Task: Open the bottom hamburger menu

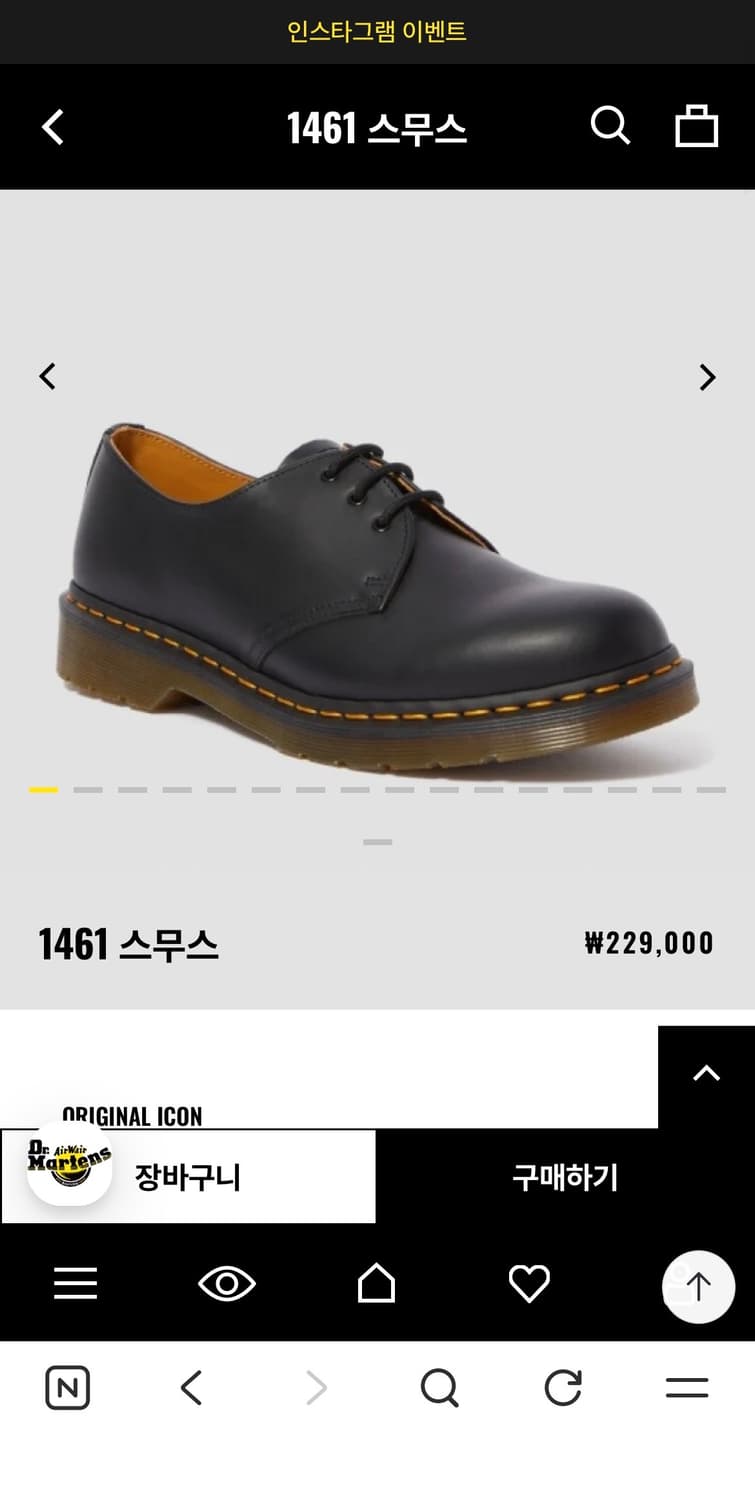Action: click(75, 1285)
